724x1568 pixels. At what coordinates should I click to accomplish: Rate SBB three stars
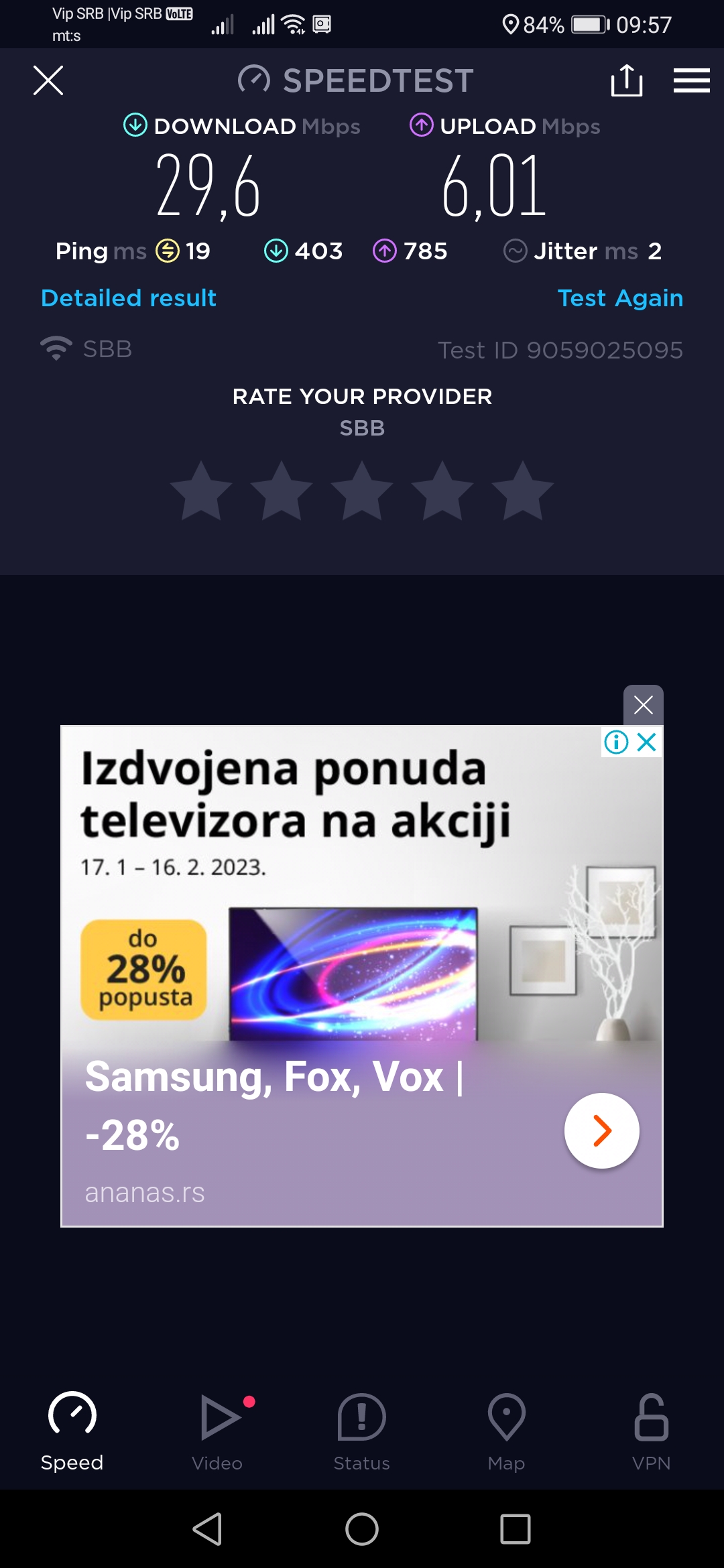(362, 491)
